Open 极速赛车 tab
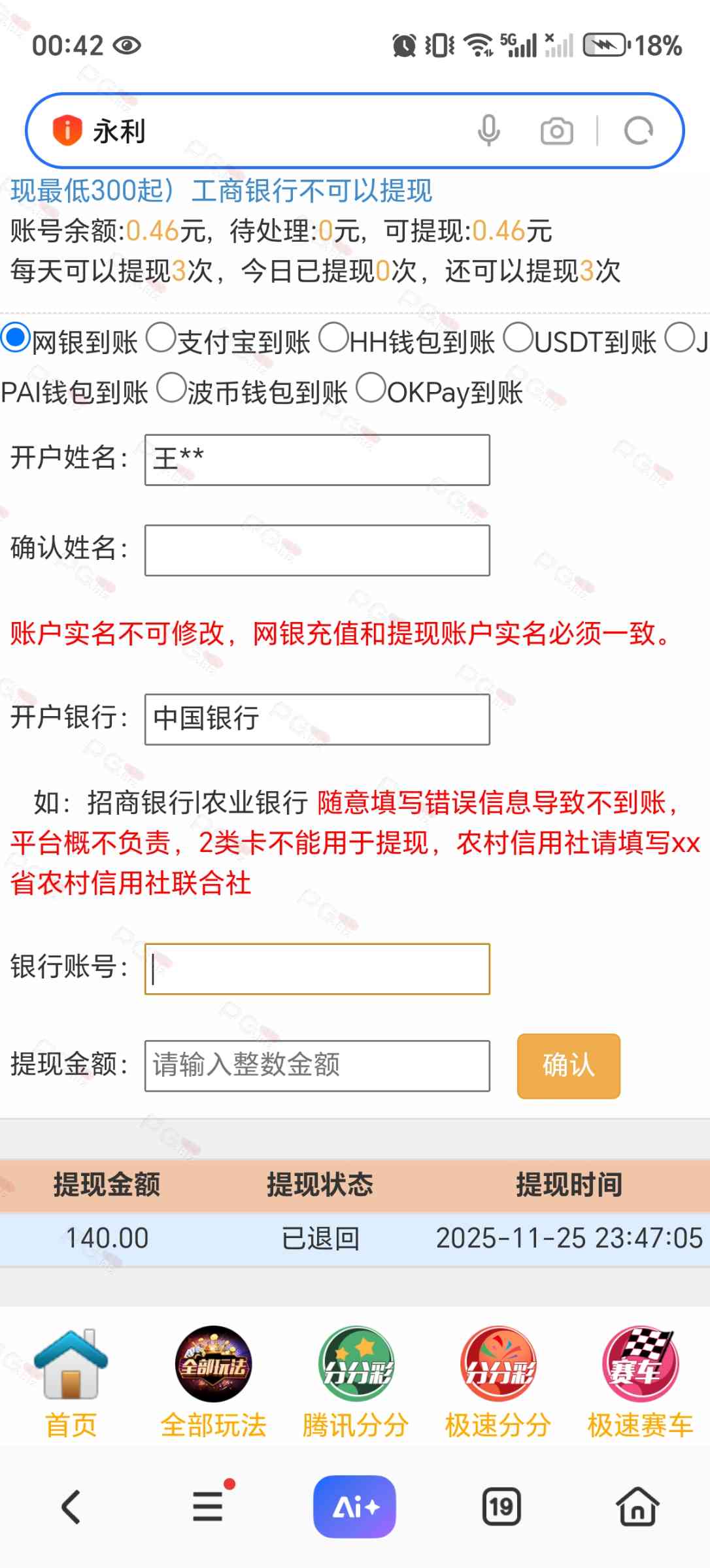Image resolution: width=710 pixels, height=1568 pixels. [x=640, y=1383]
